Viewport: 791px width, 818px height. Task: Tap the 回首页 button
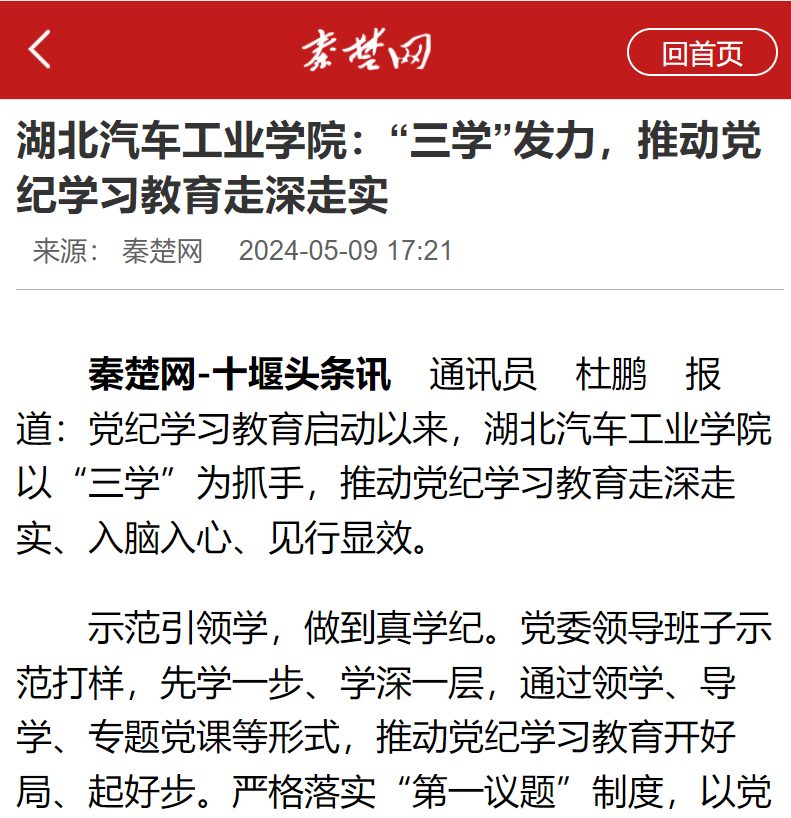coord(702,52)
